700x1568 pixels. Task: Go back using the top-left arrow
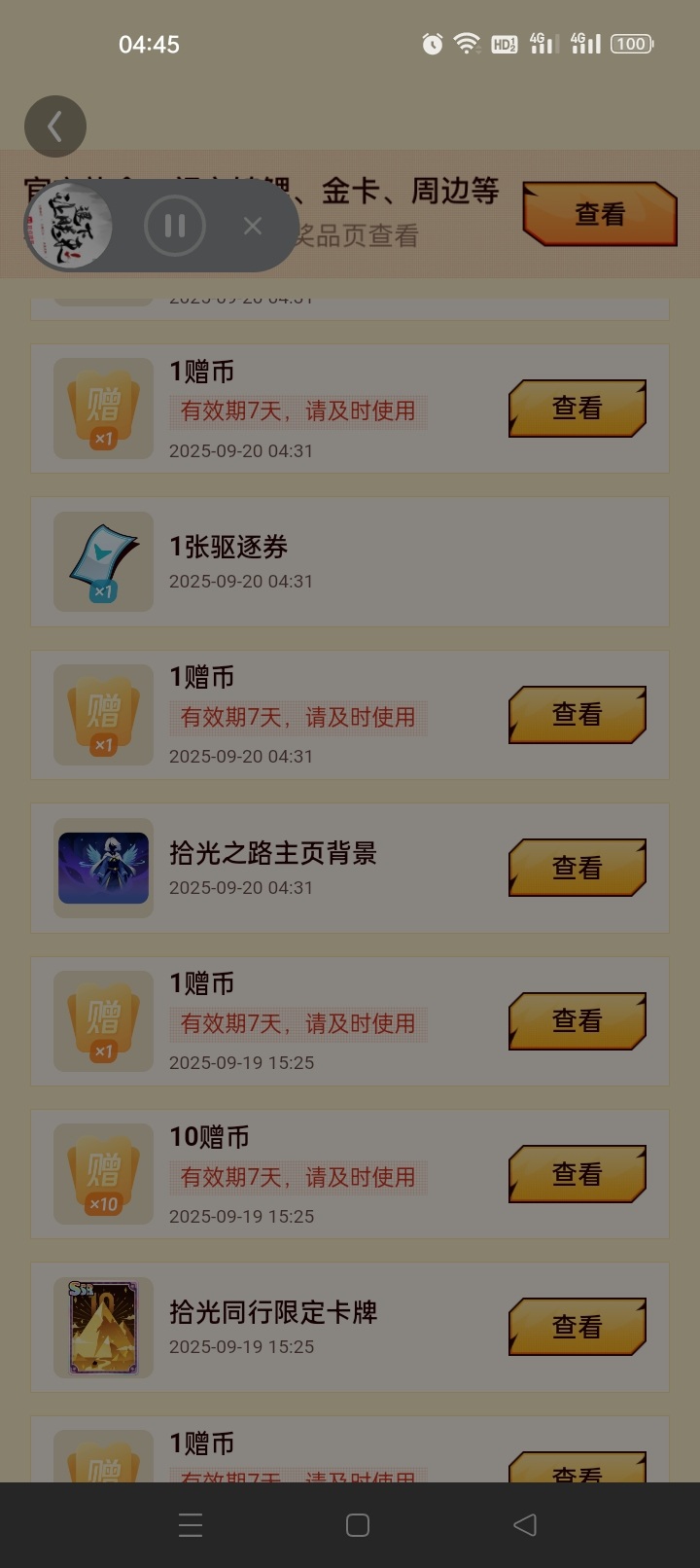coord(55,126)
